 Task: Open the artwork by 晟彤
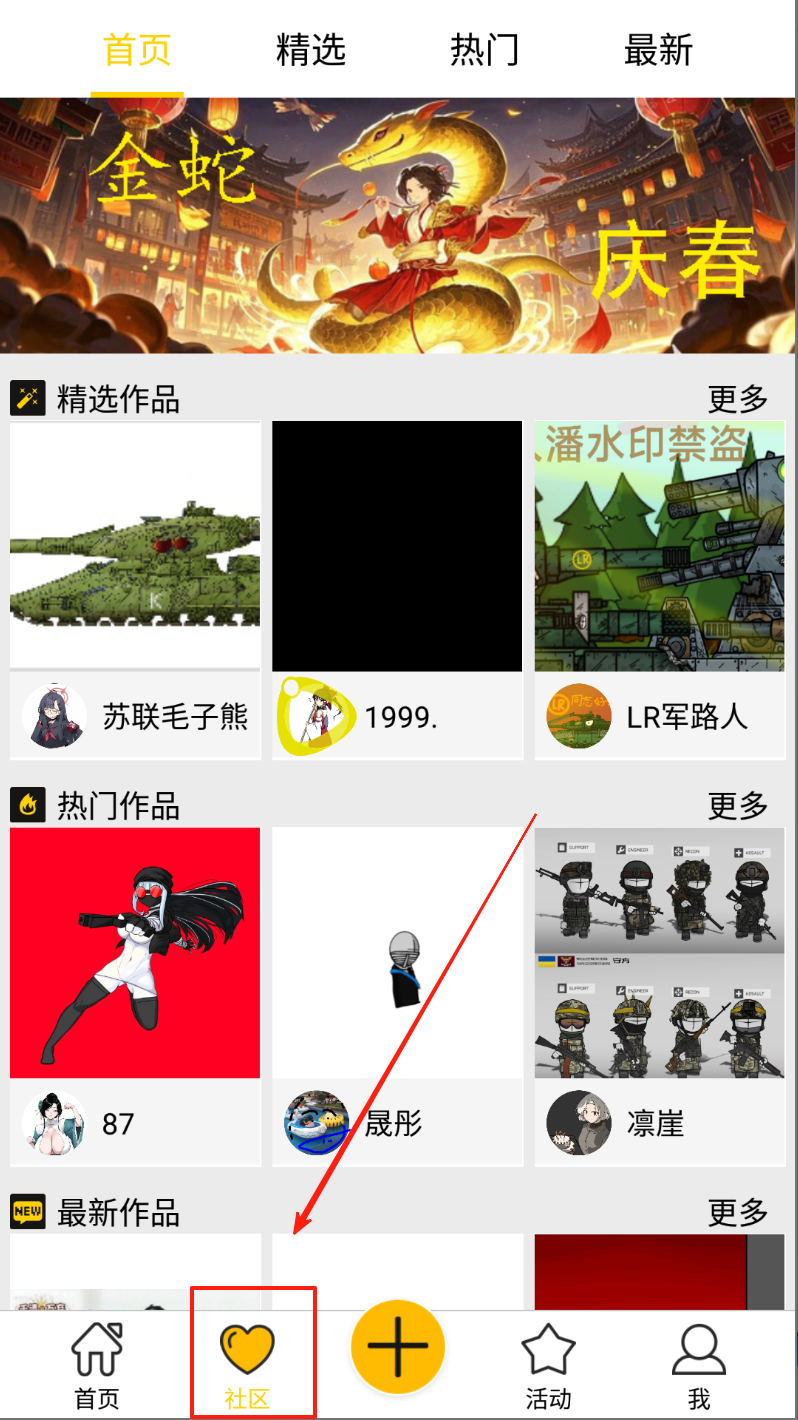pos(397,952)
